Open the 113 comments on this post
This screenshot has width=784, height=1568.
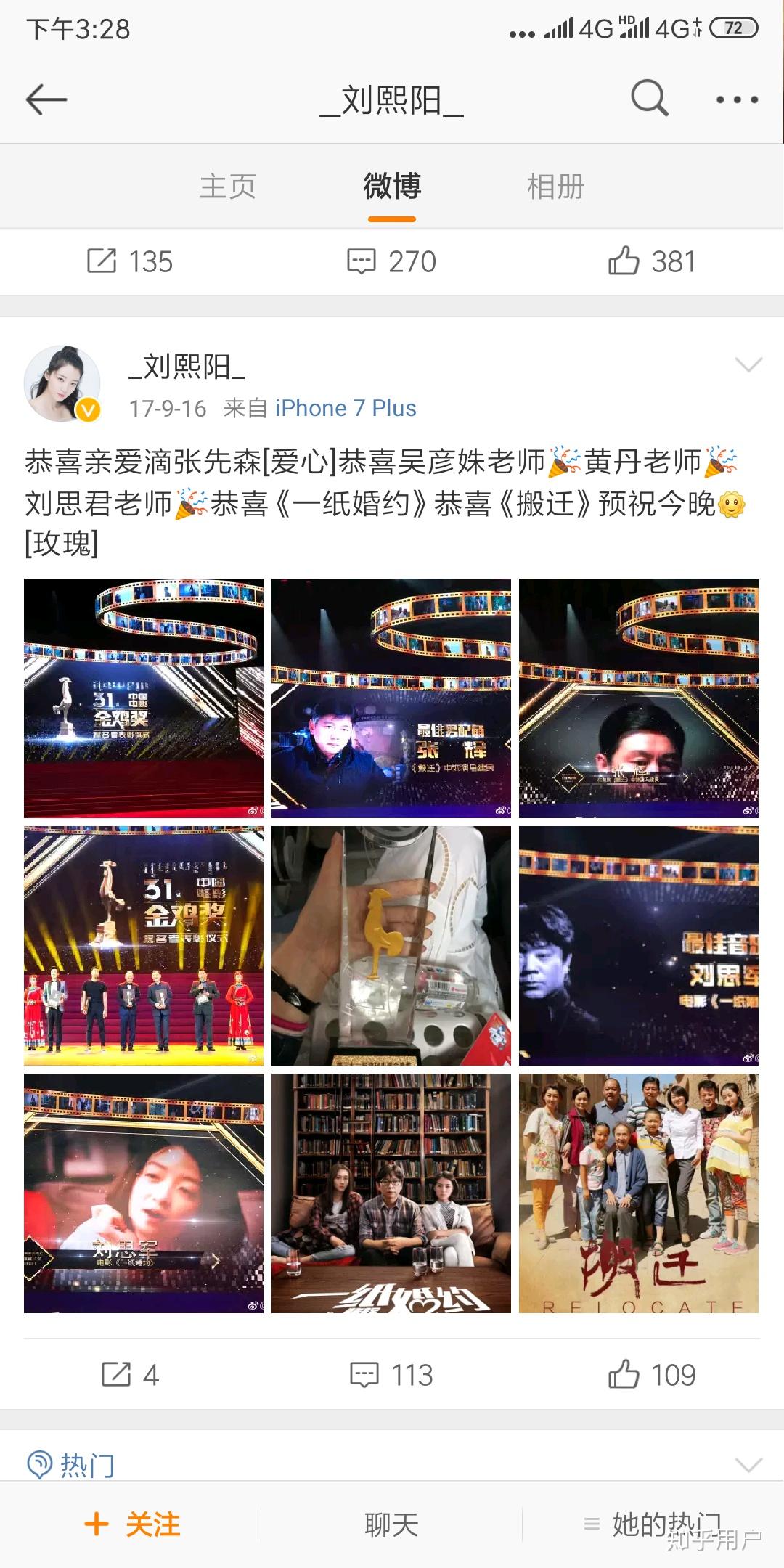point(392,1374)
